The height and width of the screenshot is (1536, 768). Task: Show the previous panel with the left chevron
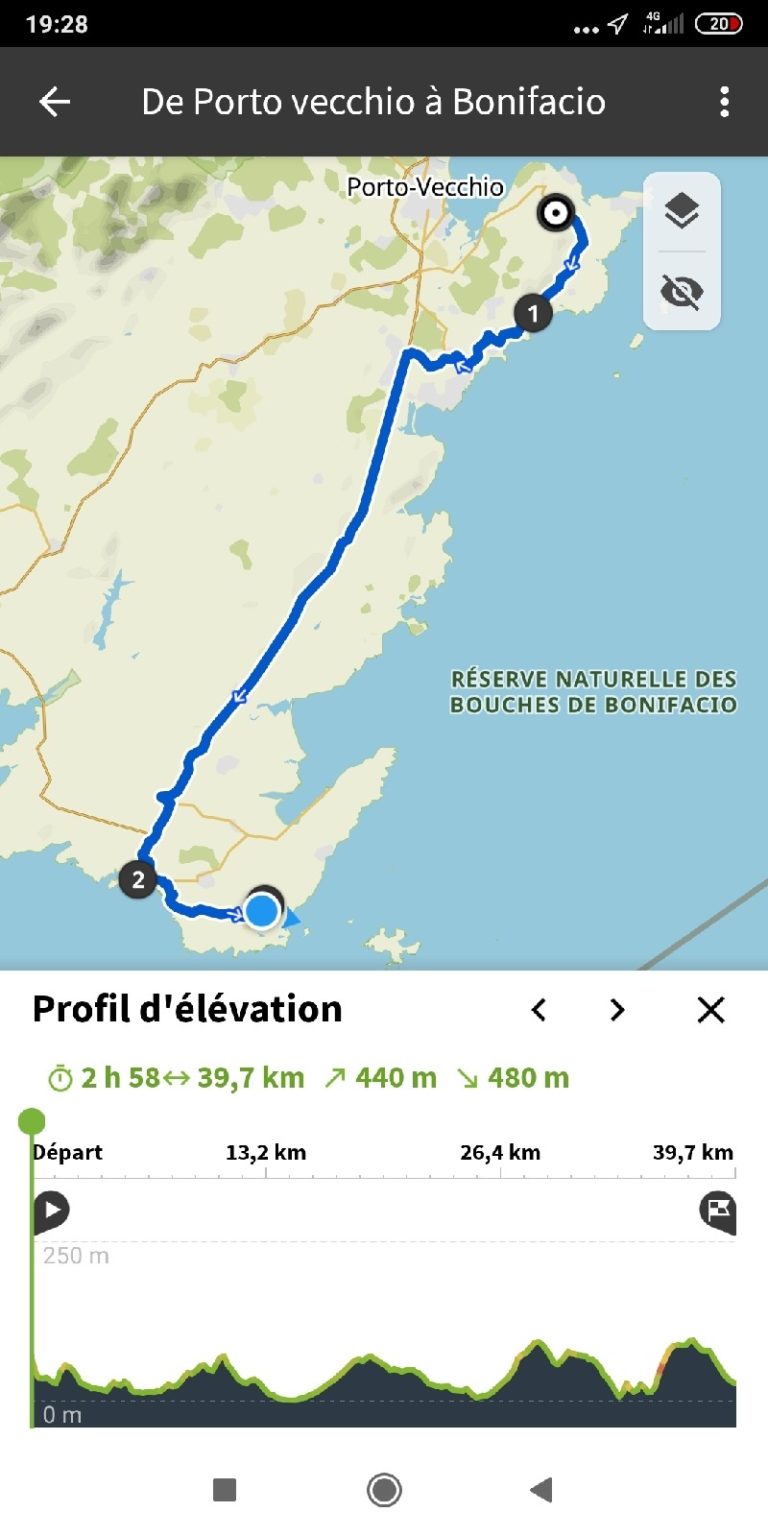pos(538,1010)
